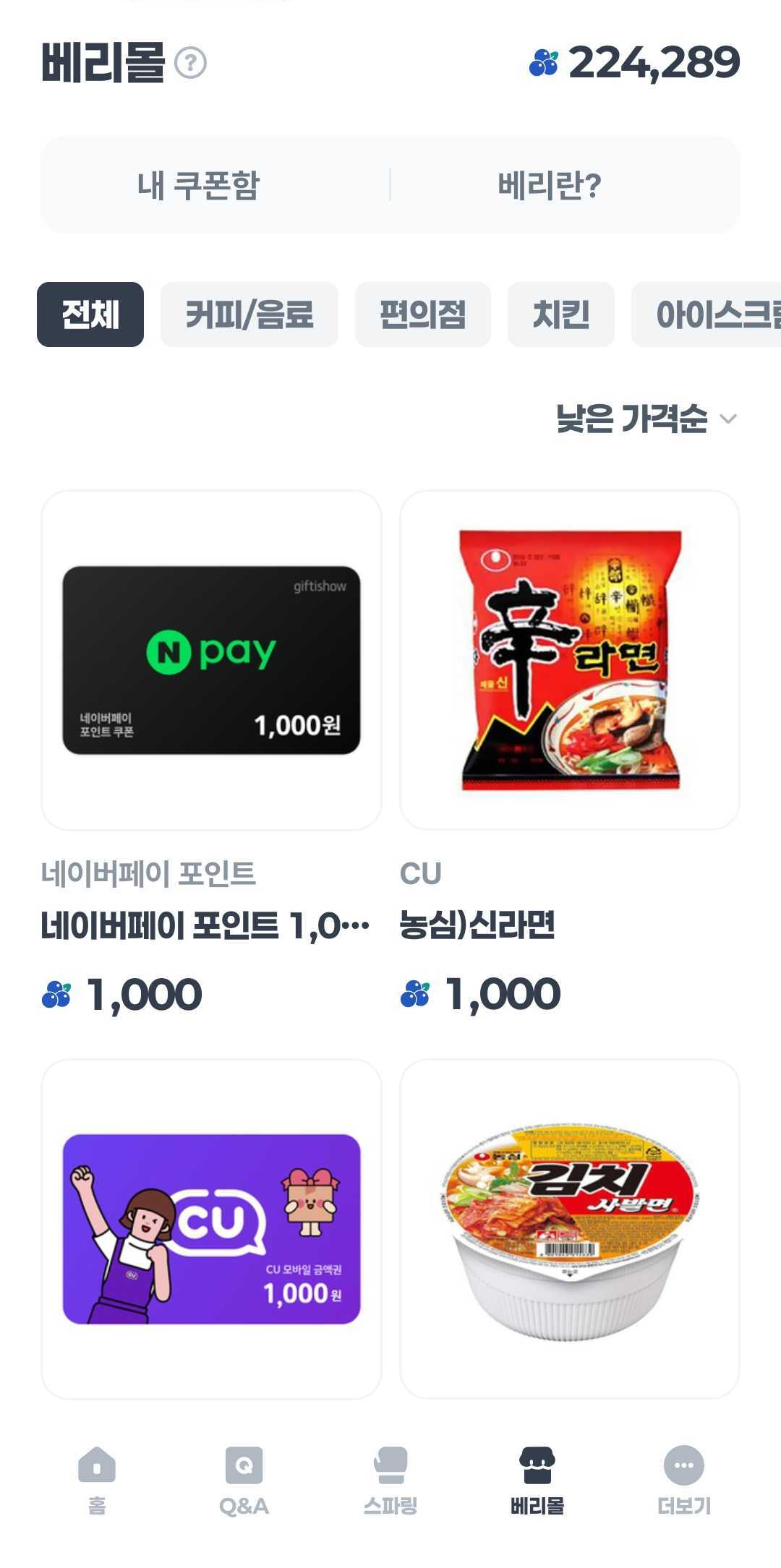
Task: Expand the 낮은 가격순 sort dropdown
Action: [x=646, y=419]
